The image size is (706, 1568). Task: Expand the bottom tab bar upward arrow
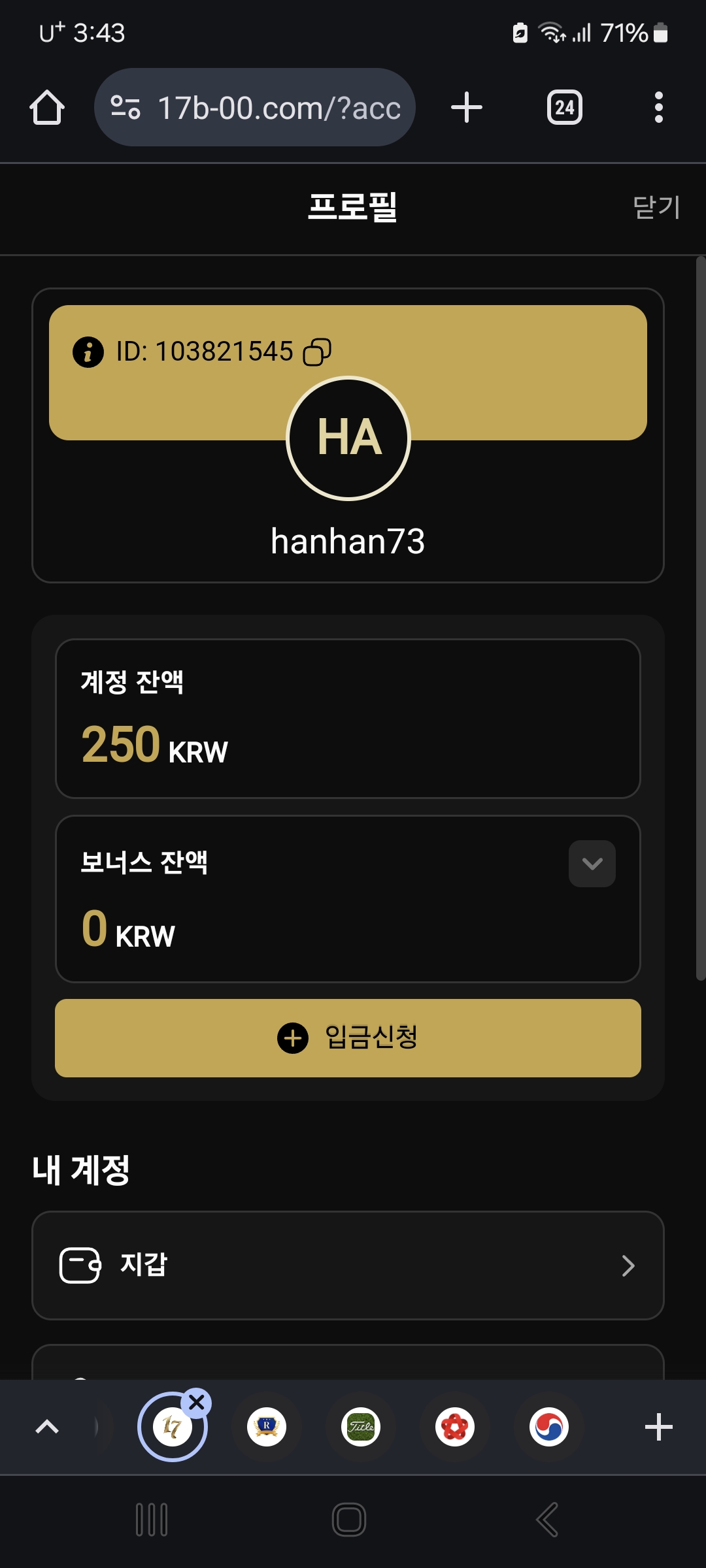[x=47, y=1427]
